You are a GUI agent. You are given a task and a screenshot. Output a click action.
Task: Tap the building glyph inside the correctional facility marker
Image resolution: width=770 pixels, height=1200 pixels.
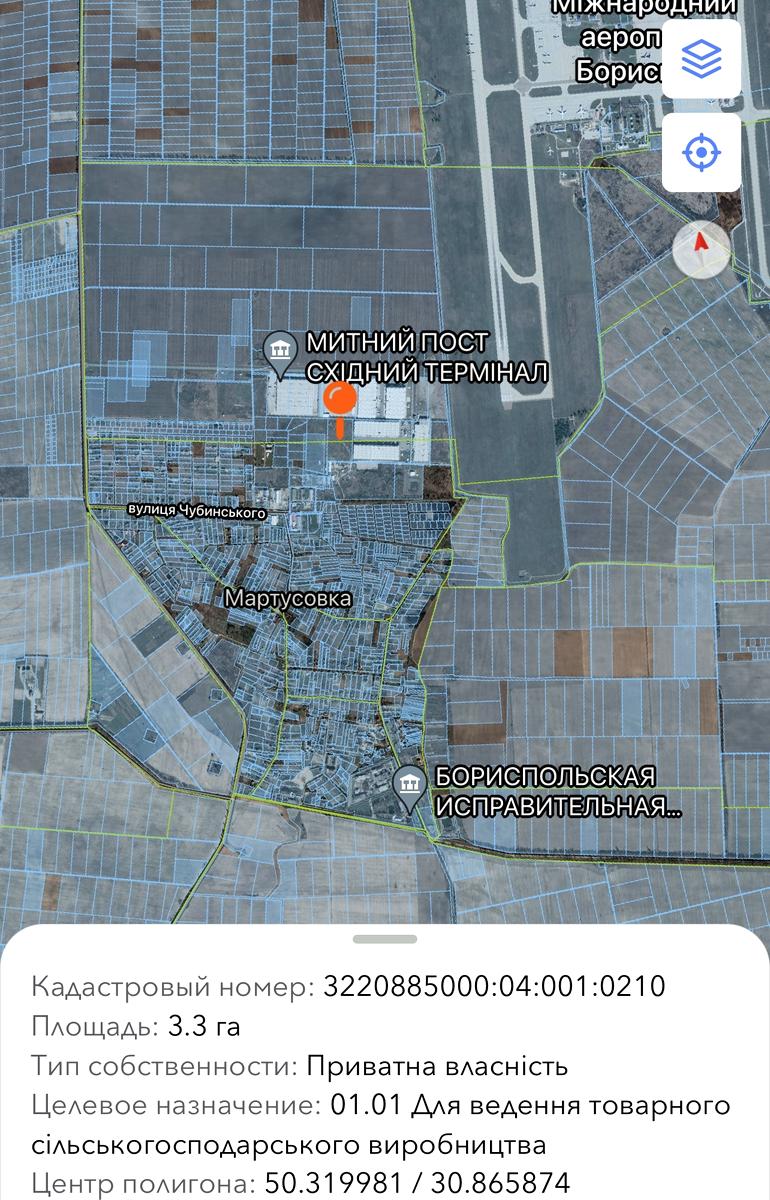pos(411,784)
